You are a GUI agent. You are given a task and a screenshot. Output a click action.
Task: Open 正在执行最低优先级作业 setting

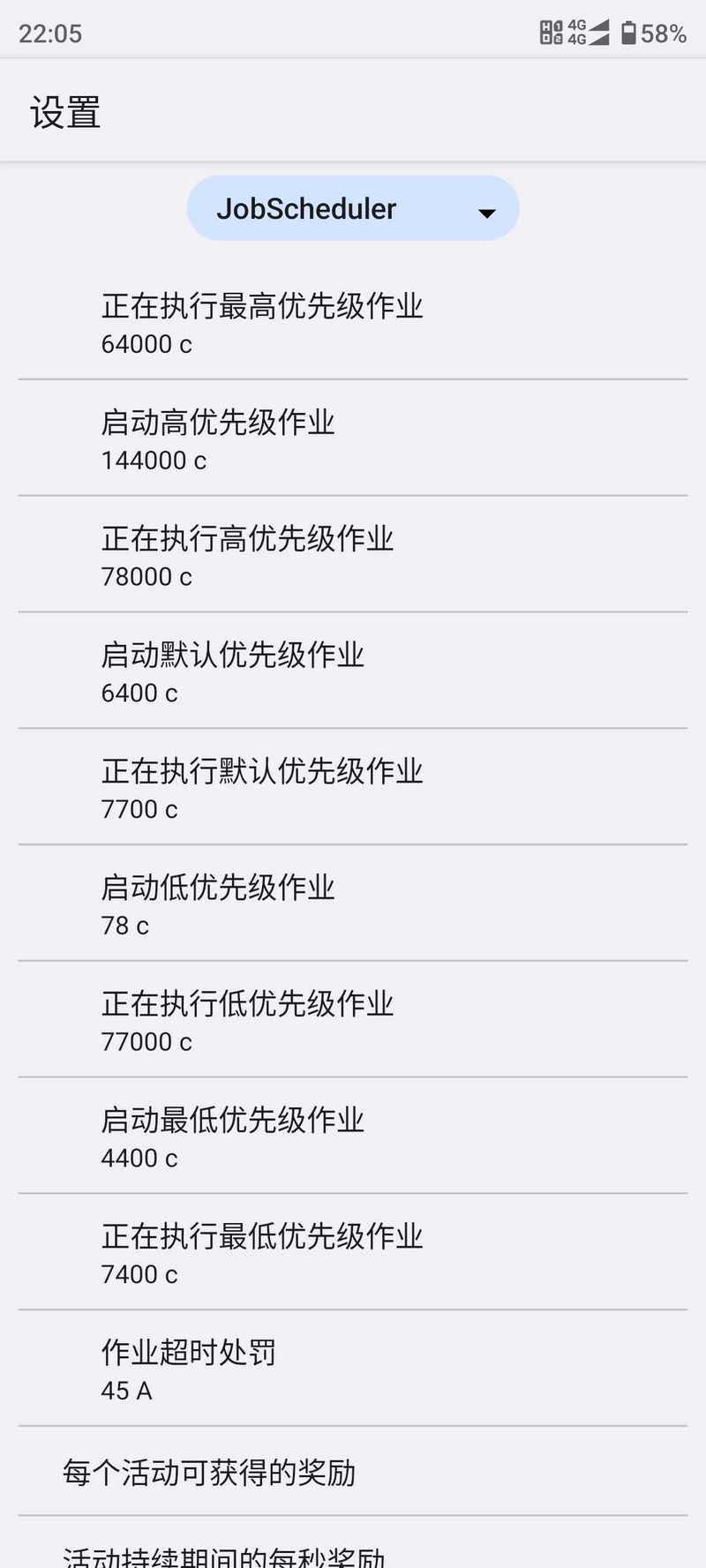[x=353, y=1253]
